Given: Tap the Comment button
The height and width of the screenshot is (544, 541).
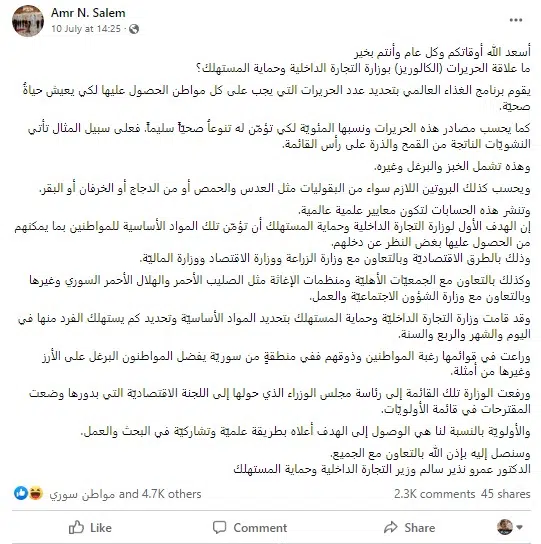Looking at the screenshot, I should [x=250, y=527].
